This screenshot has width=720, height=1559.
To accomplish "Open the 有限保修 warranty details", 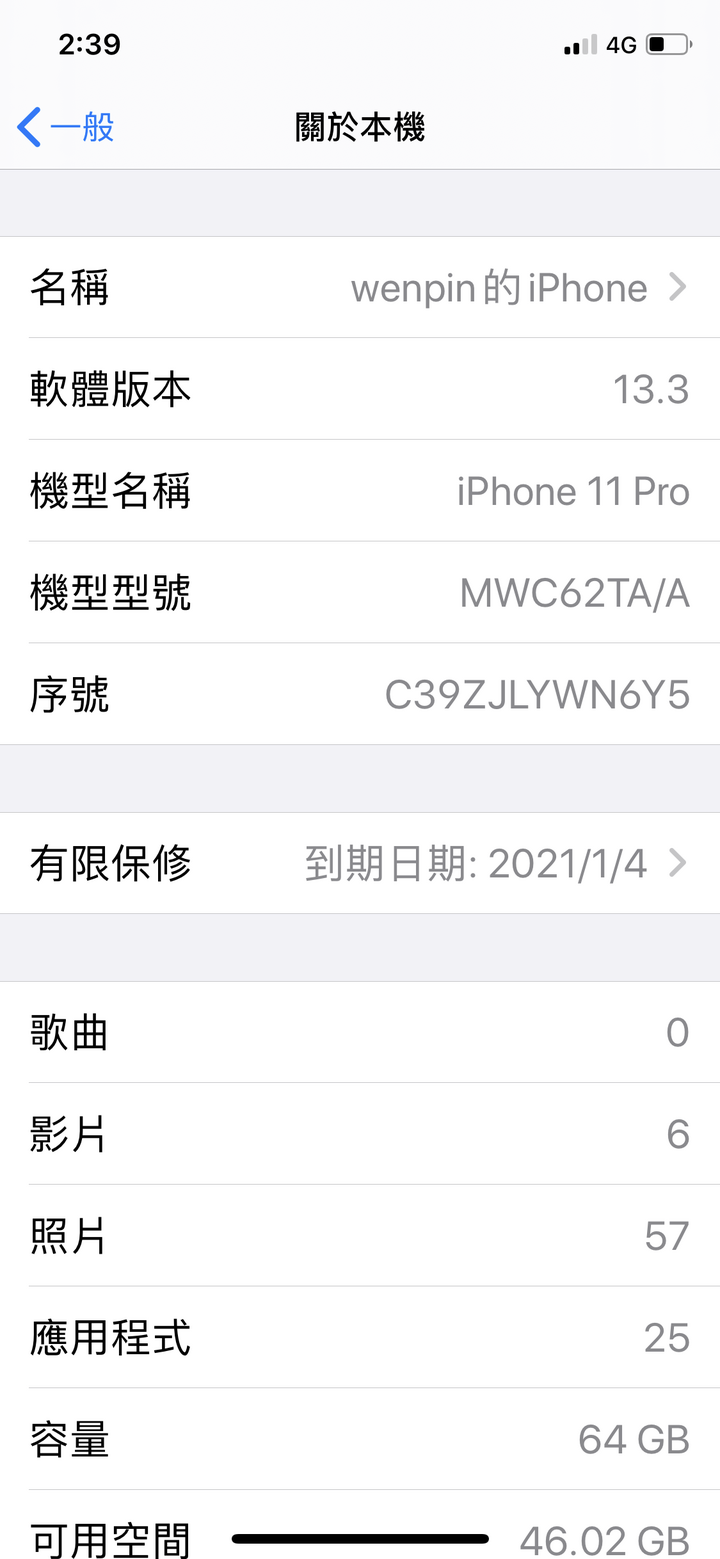I will 360,863.
